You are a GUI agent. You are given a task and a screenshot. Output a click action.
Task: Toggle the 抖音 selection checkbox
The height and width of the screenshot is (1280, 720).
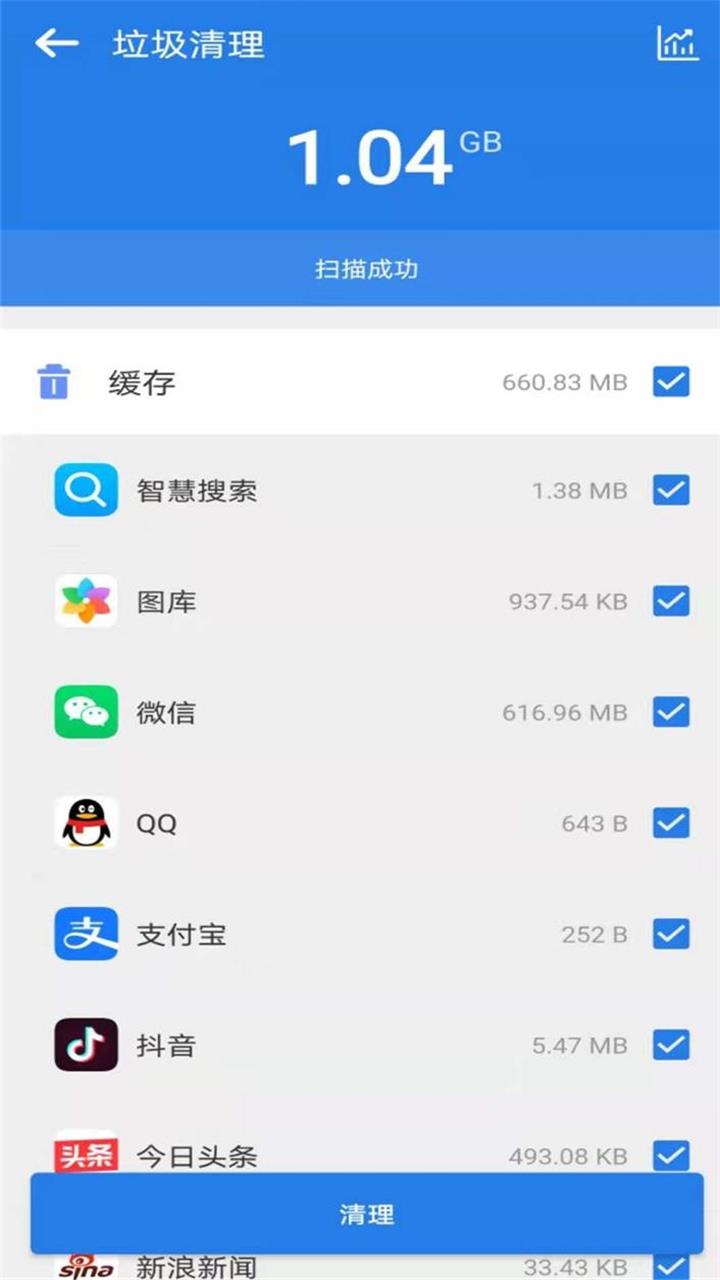(x=672, y=1045)
